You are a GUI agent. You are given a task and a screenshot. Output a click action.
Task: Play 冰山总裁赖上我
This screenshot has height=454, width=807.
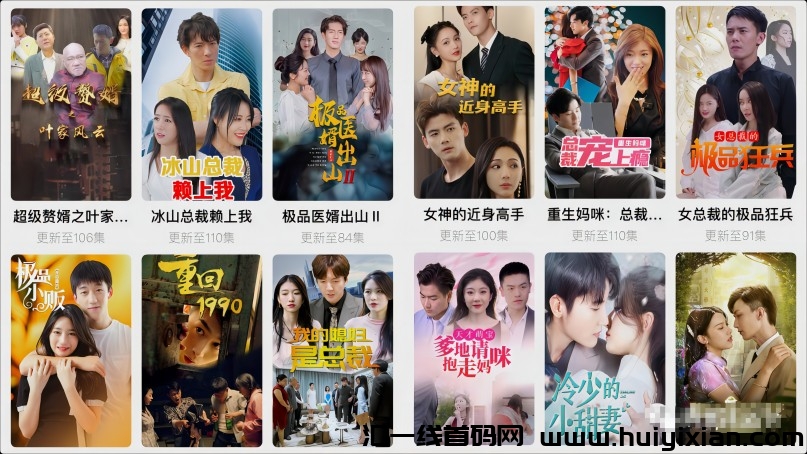[202, 105]
